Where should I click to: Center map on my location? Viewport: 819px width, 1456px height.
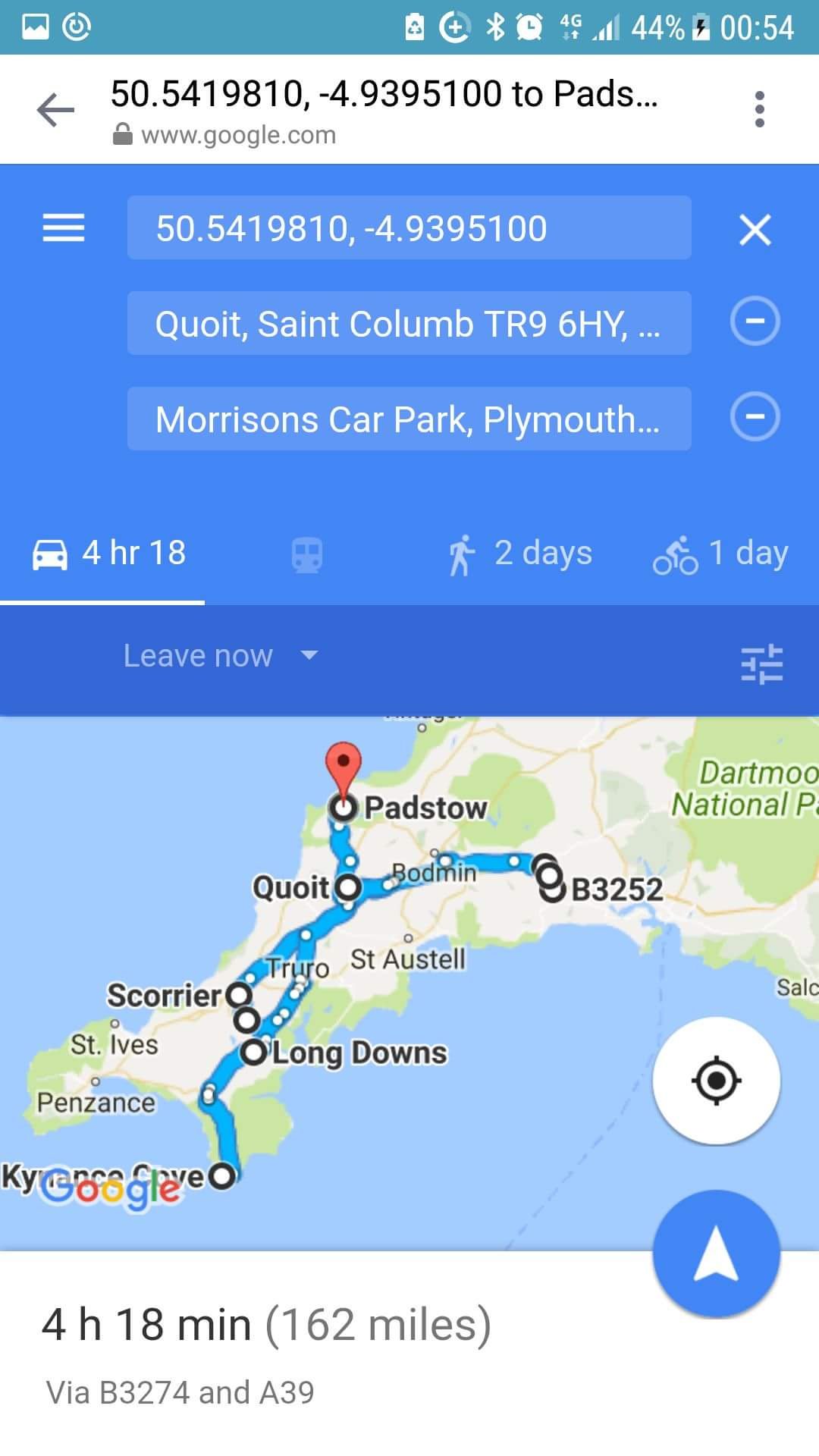point(716,1080)
